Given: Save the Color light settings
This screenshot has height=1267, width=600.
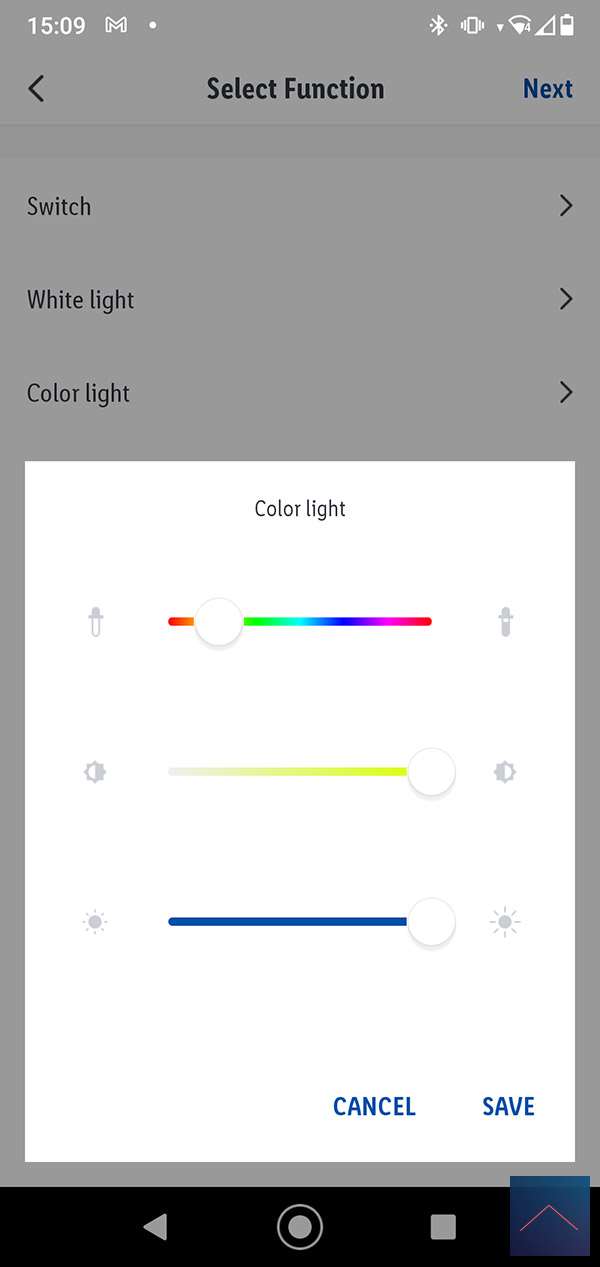Looking at the screenshot, I should tap(508, 1106).
